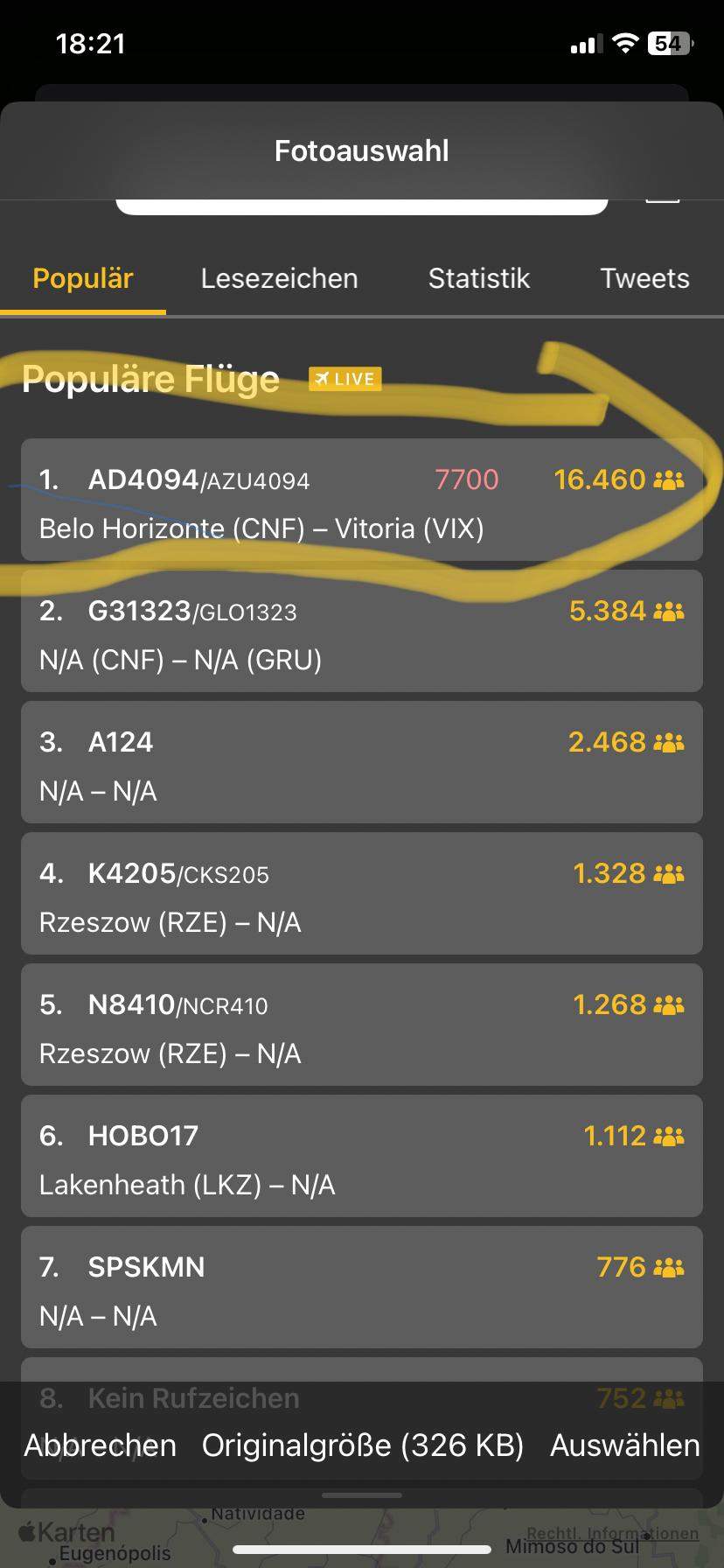Image resolution: width=724 pixels, height=1568 pixels.
Task: Switch to the Populär tab
Action: 81,277
